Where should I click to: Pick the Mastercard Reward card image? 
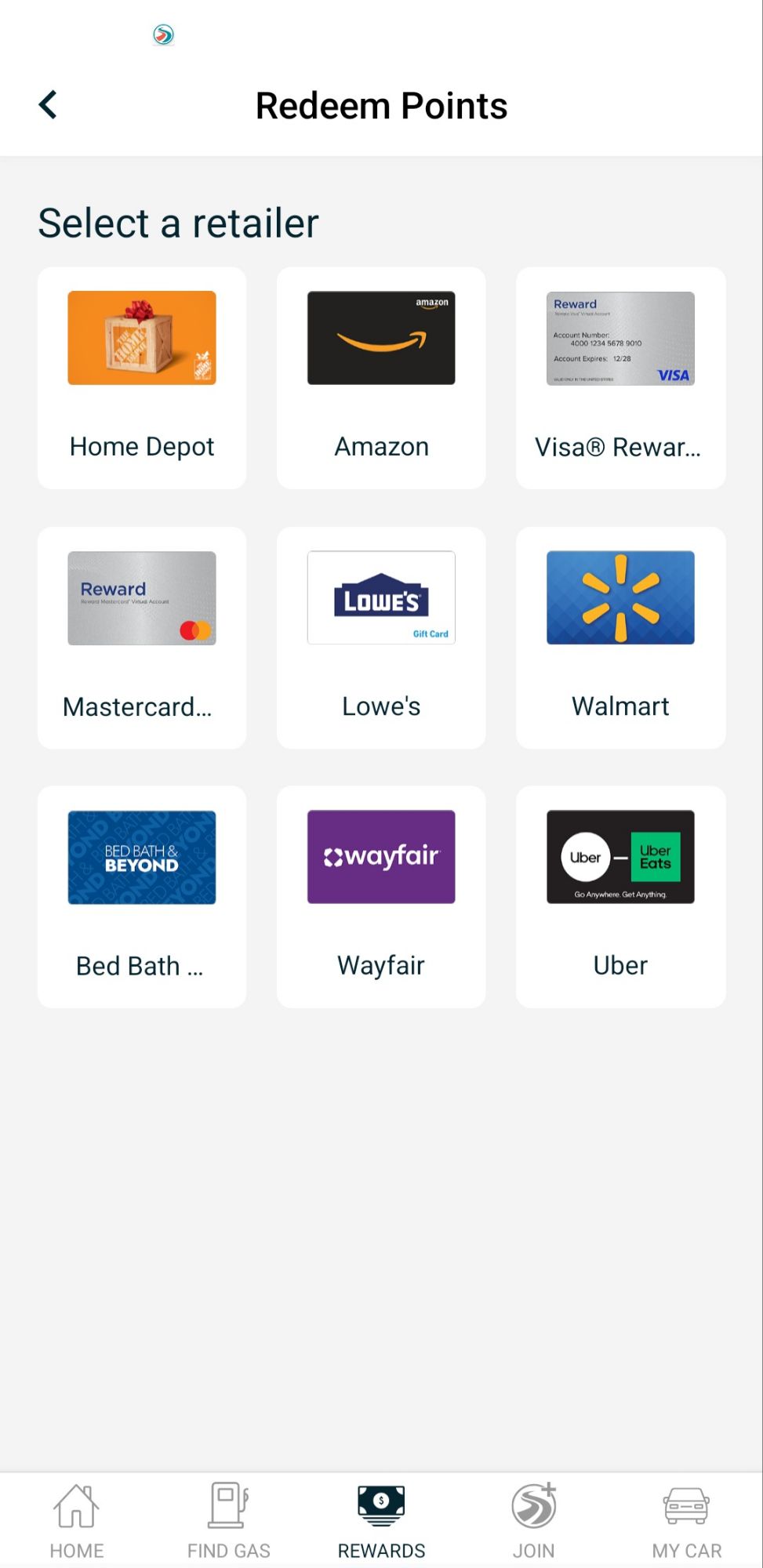click(141, 598)
